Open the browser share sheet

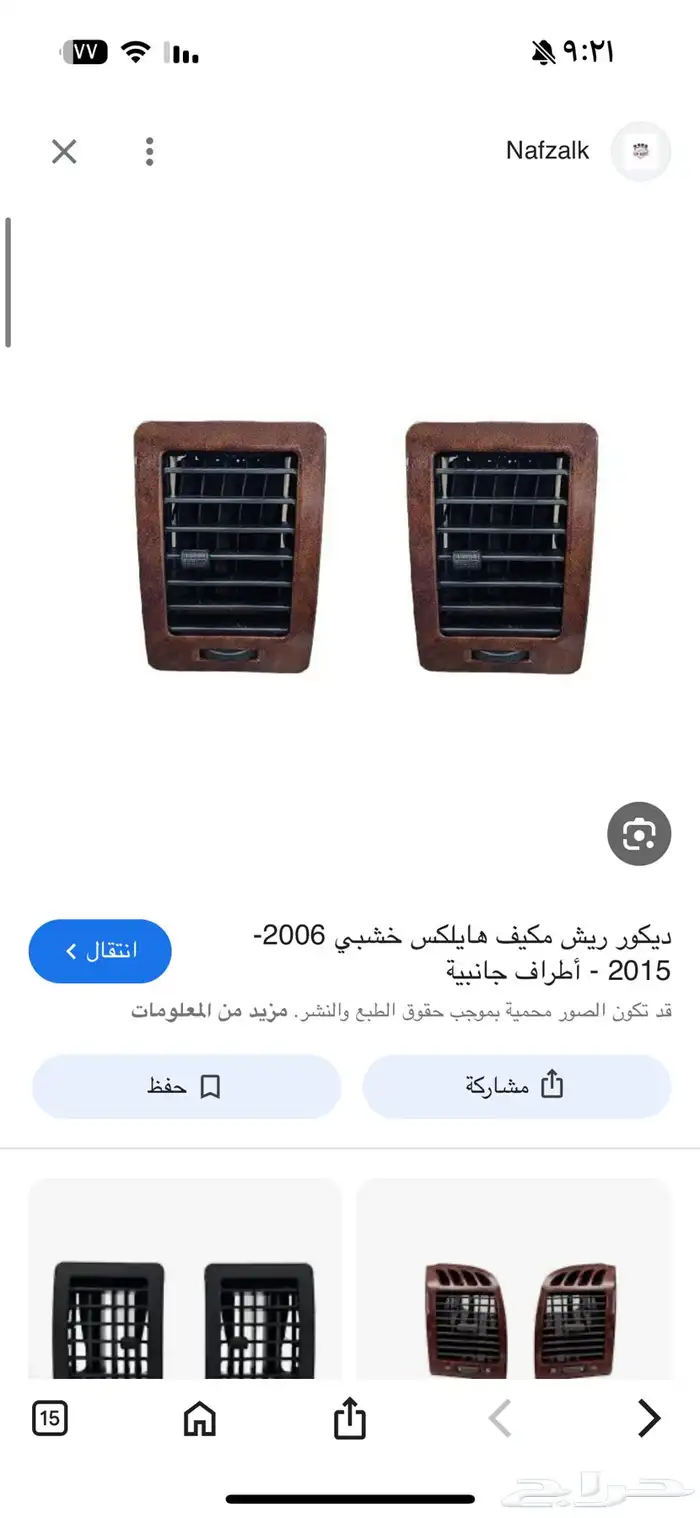[349, 1418]
